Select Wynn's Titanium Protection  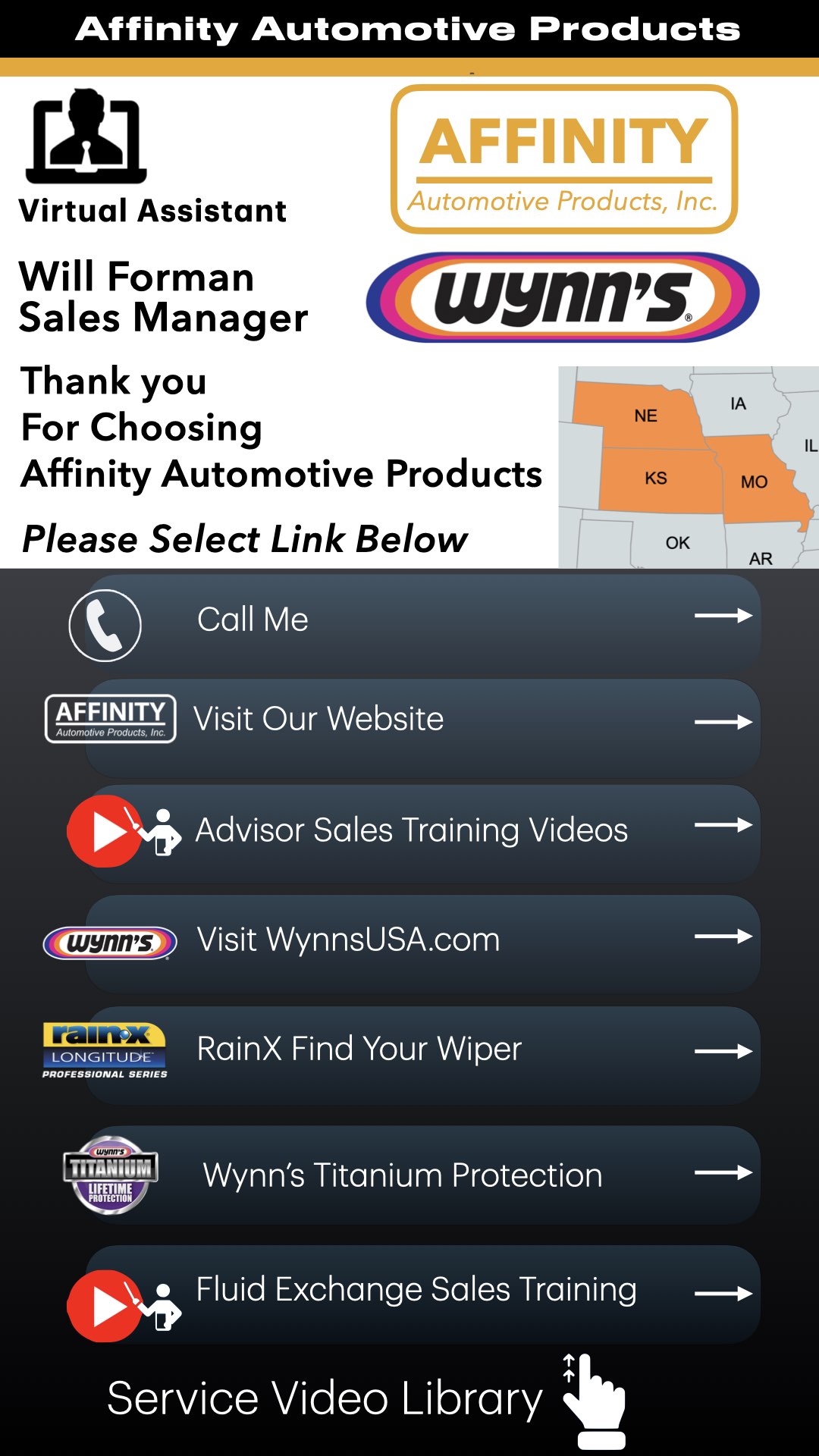point(422,1175)
